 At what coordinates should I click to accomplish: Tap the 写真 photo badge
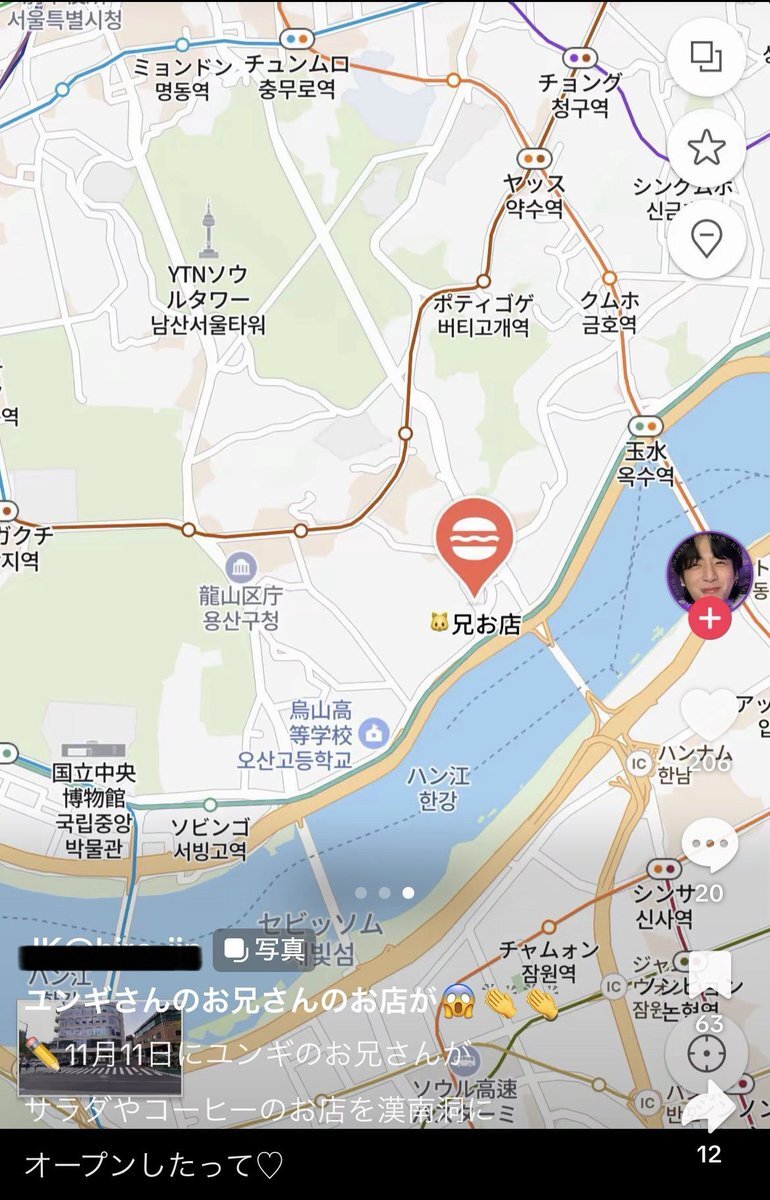tap(264, 950)
